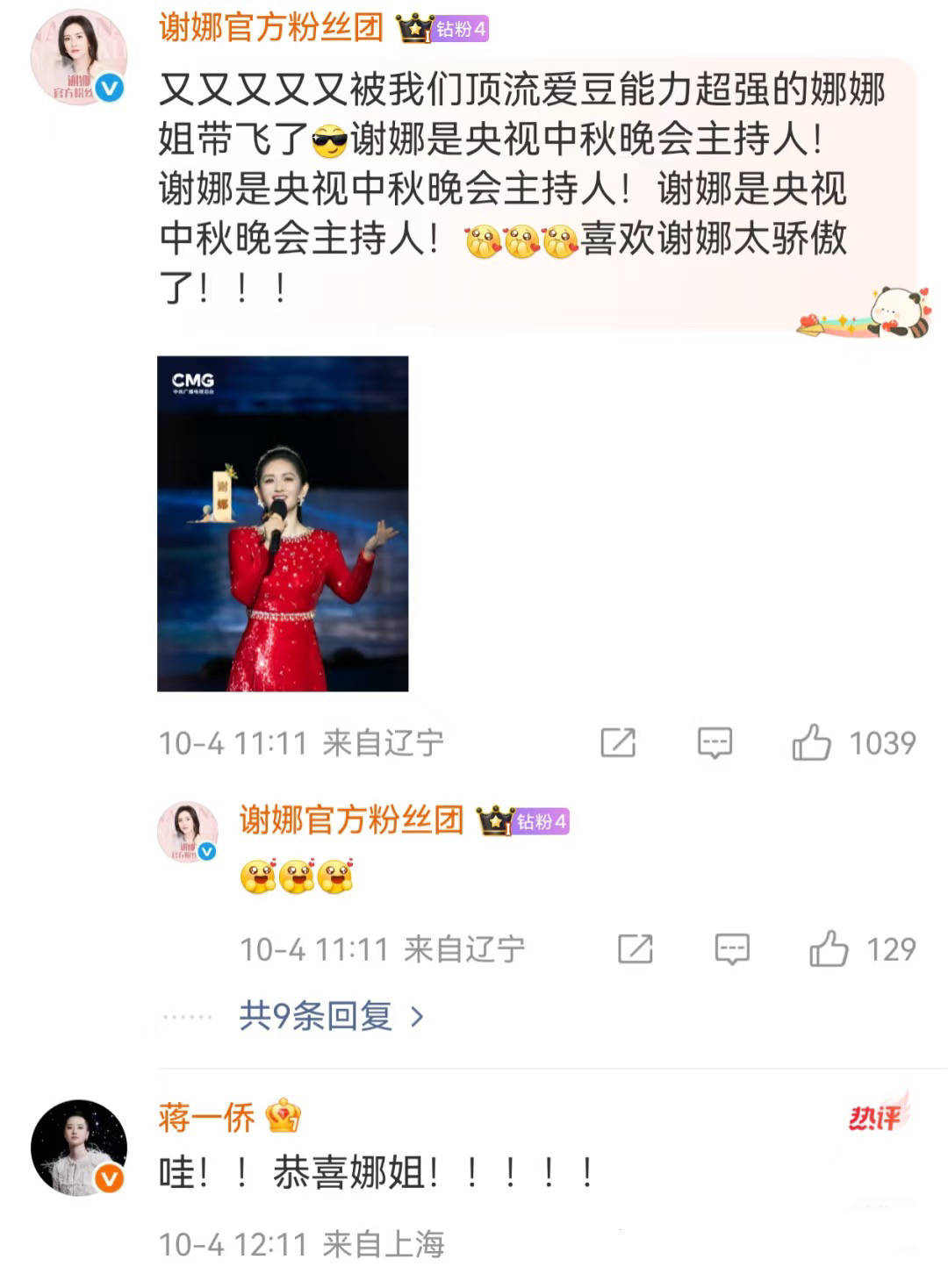
Task: Expand 共9条回复 to see all replies
Action: 331,1017
